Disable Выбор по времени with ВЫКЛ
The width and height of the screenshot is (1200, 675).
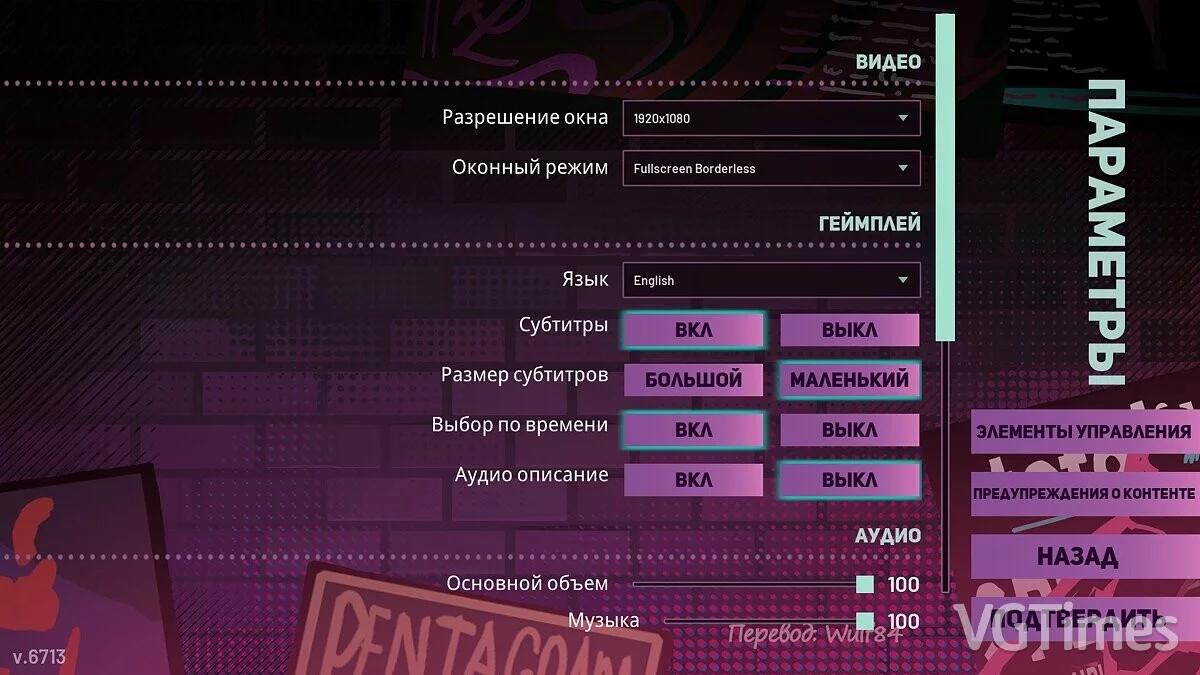(x=849, y=430)
